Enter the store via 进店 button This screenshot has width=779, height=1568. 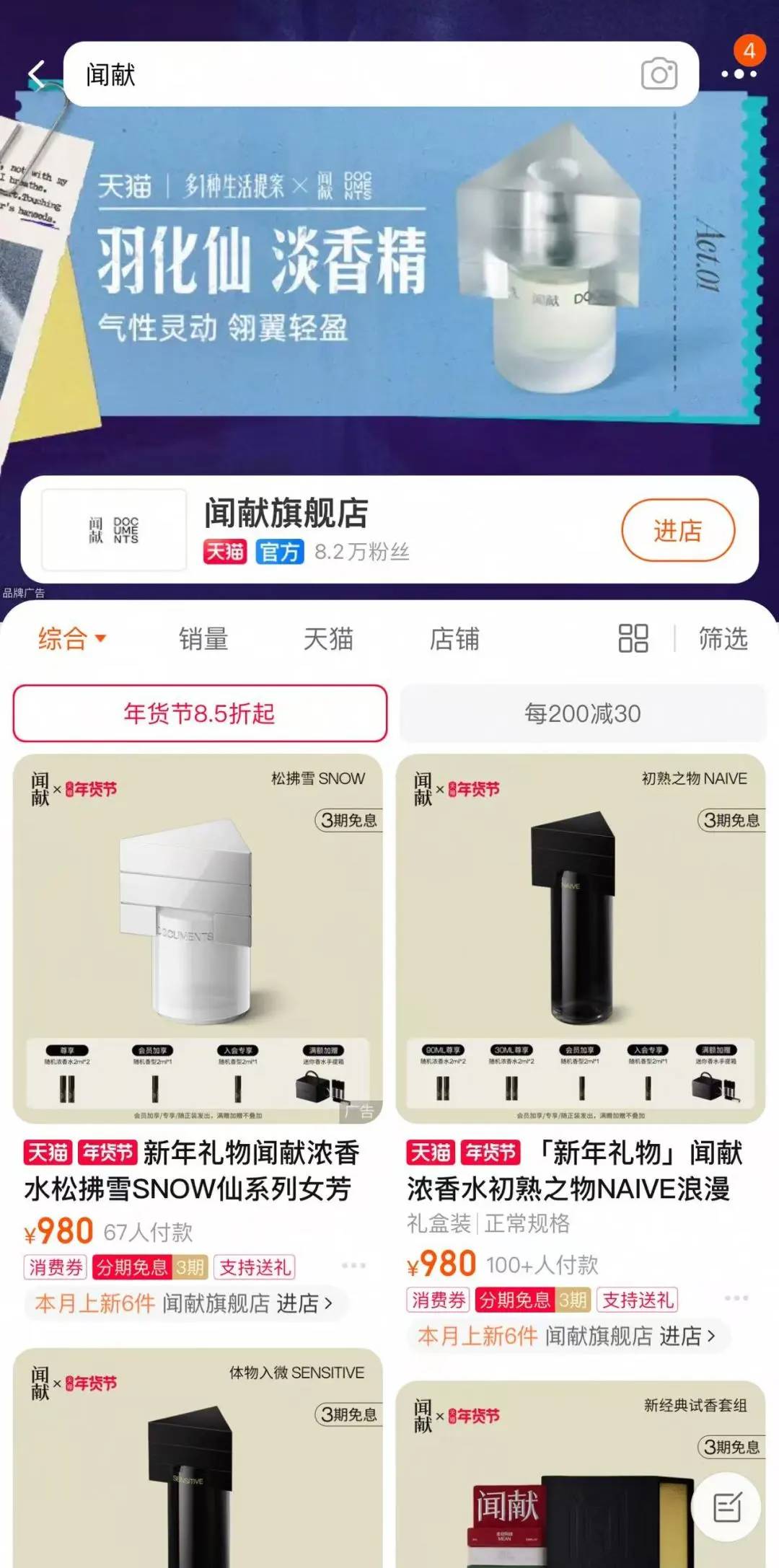point(678,530)
